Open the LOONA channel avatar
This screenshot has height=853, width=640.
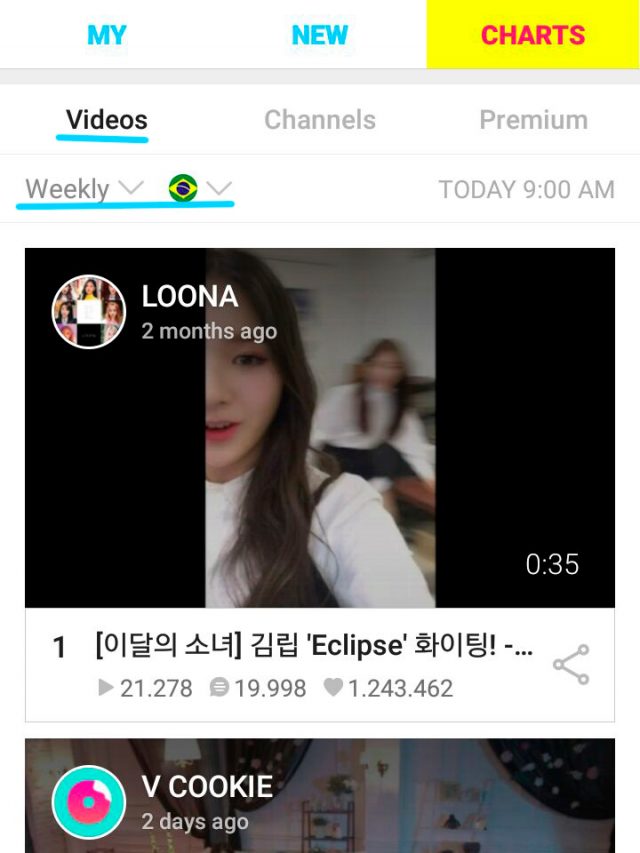pyautogui.click(x=89, y=311)
